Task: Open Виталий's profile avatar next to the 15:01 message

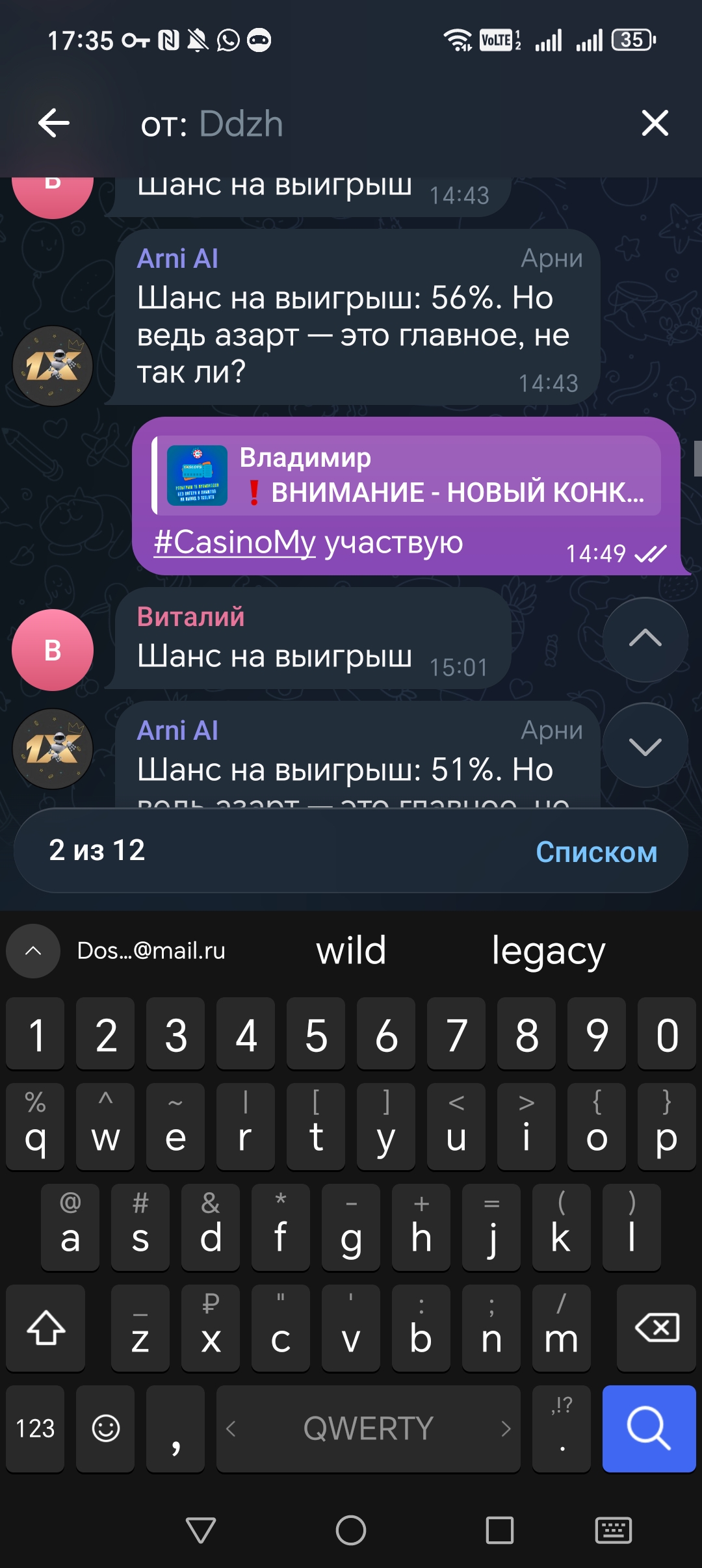Action: tap(53, 649)
